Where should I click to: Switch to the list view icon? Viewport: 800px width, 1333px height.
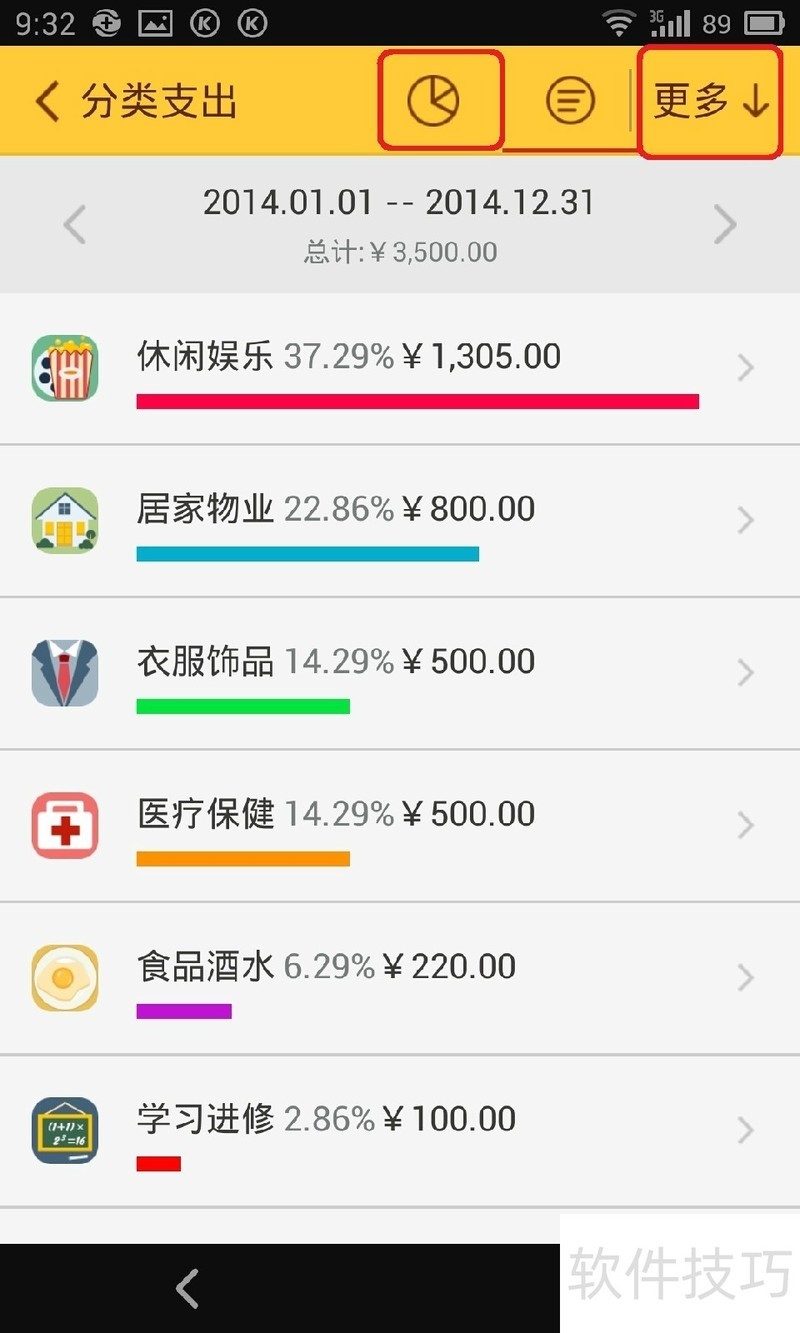pyautogui.click(x=570, y=102)
